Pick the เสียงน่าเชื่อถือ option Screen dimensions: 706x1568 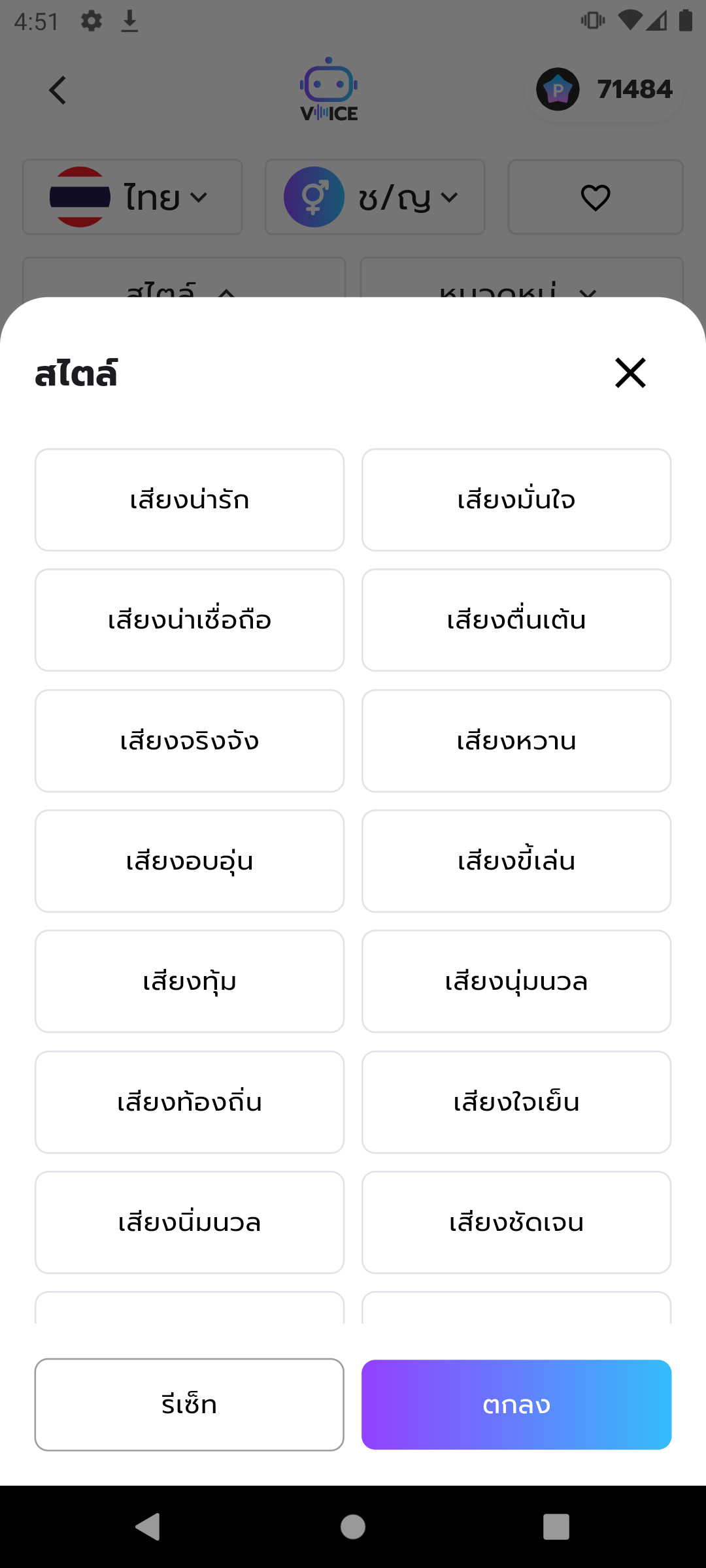[x=190, y=620]
